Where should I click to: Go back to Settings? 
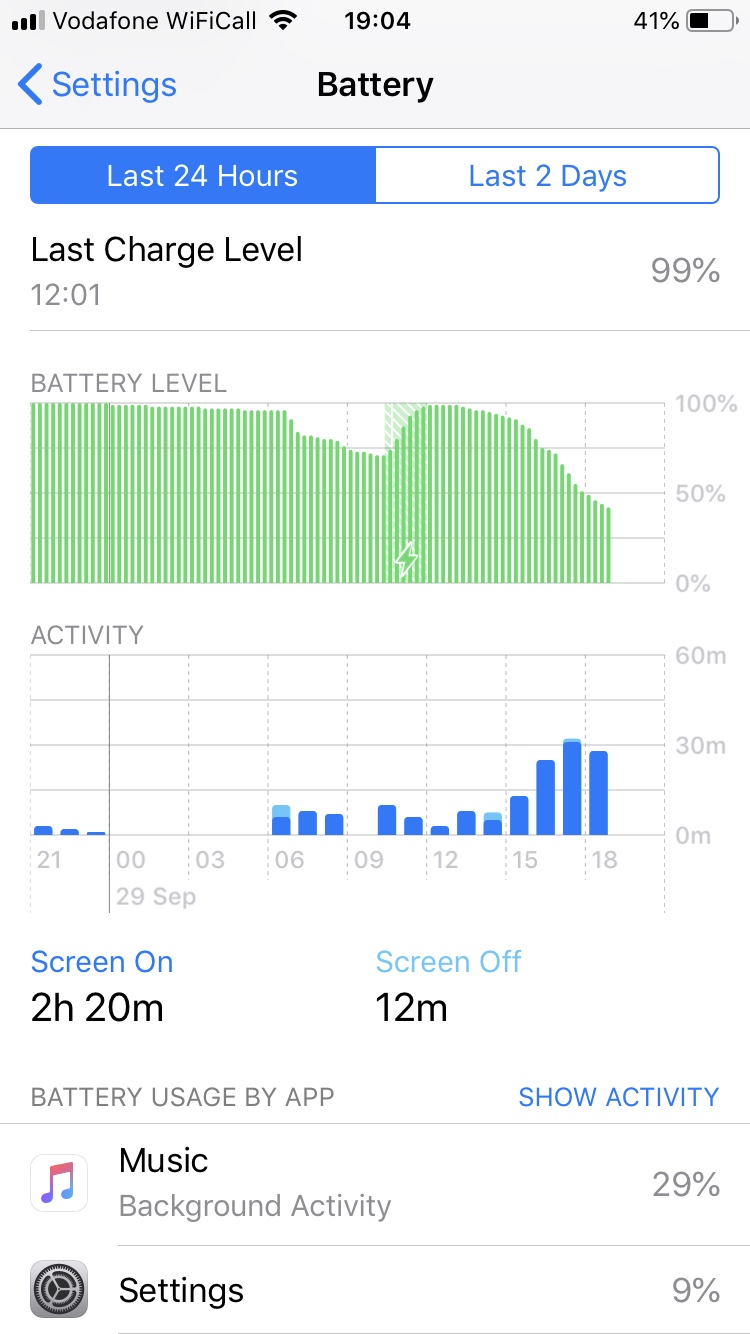click(97, 85)
